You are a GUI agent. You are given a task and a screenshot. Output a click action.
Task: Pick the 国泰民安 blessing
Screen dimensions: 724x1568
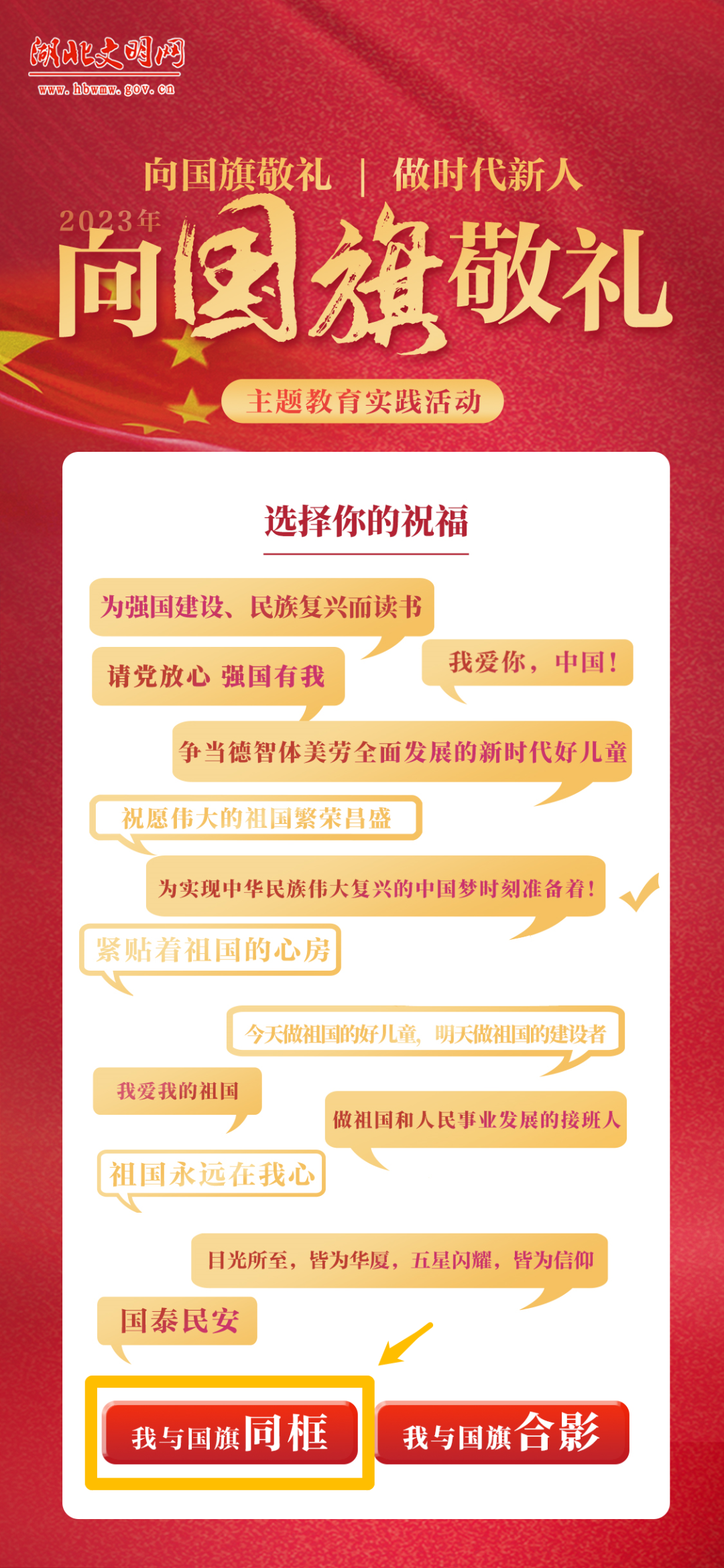tap(178, 1321)
